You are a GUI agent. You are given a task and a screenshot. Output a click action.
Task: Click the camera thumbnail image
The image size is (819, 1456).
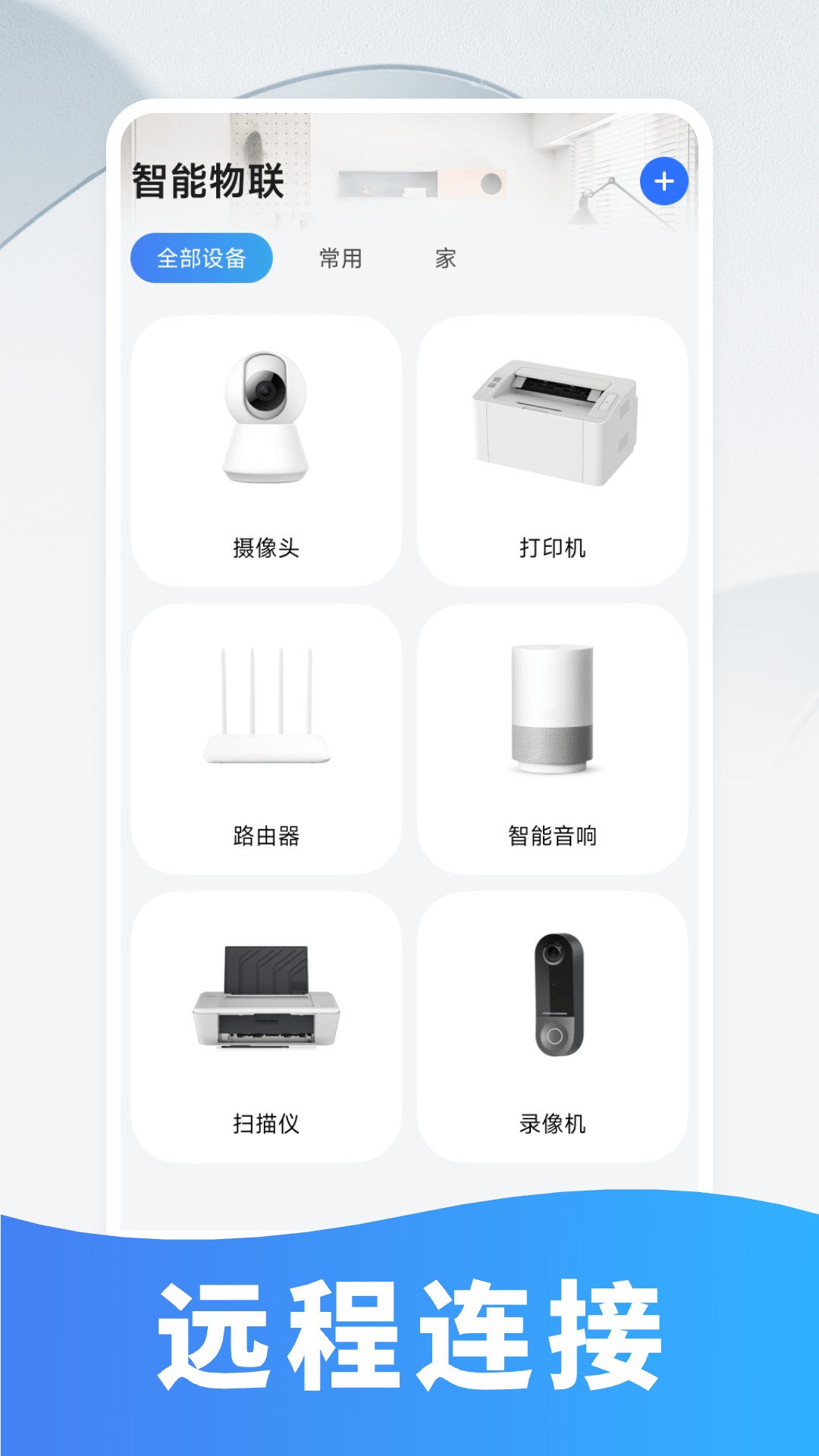[x=267, y=421]
